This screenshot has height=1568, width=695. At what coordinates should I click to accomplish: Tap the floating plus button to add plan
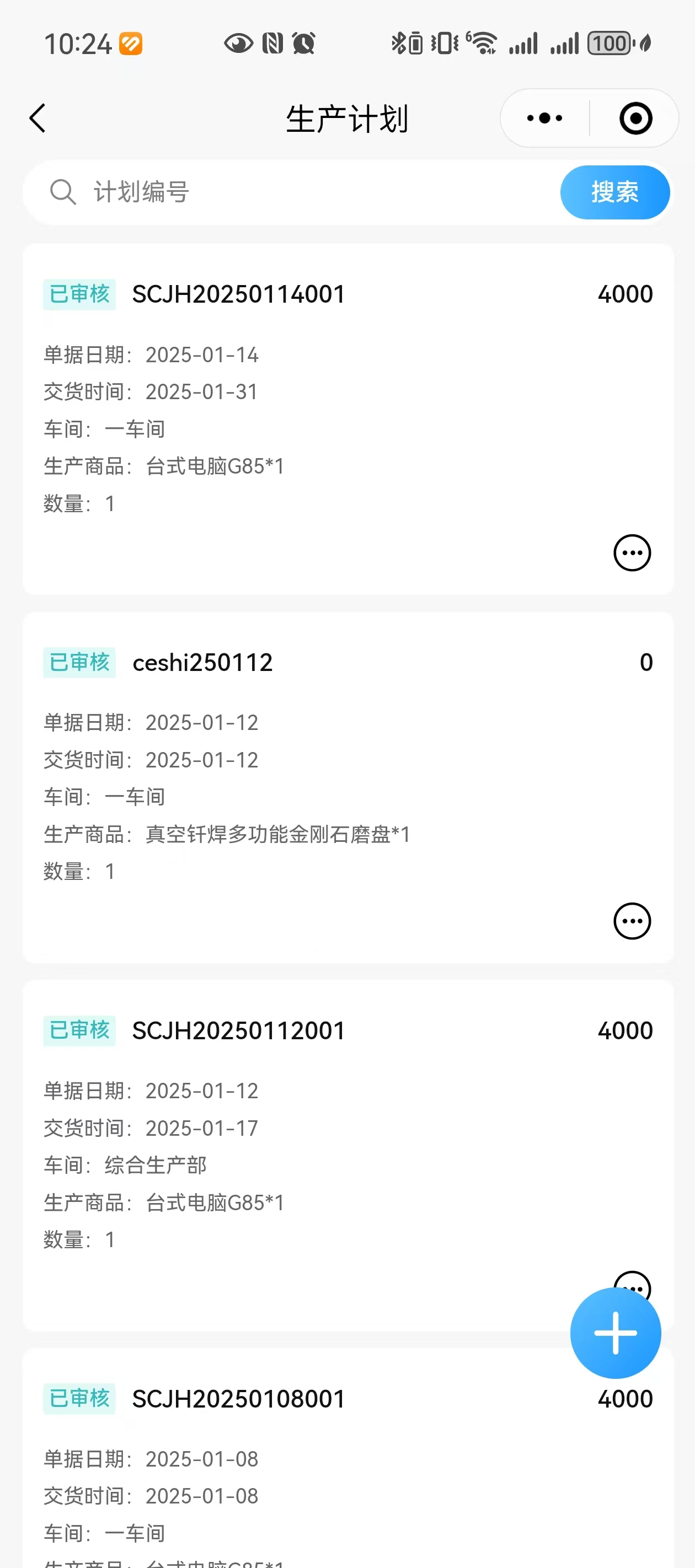614,1332
